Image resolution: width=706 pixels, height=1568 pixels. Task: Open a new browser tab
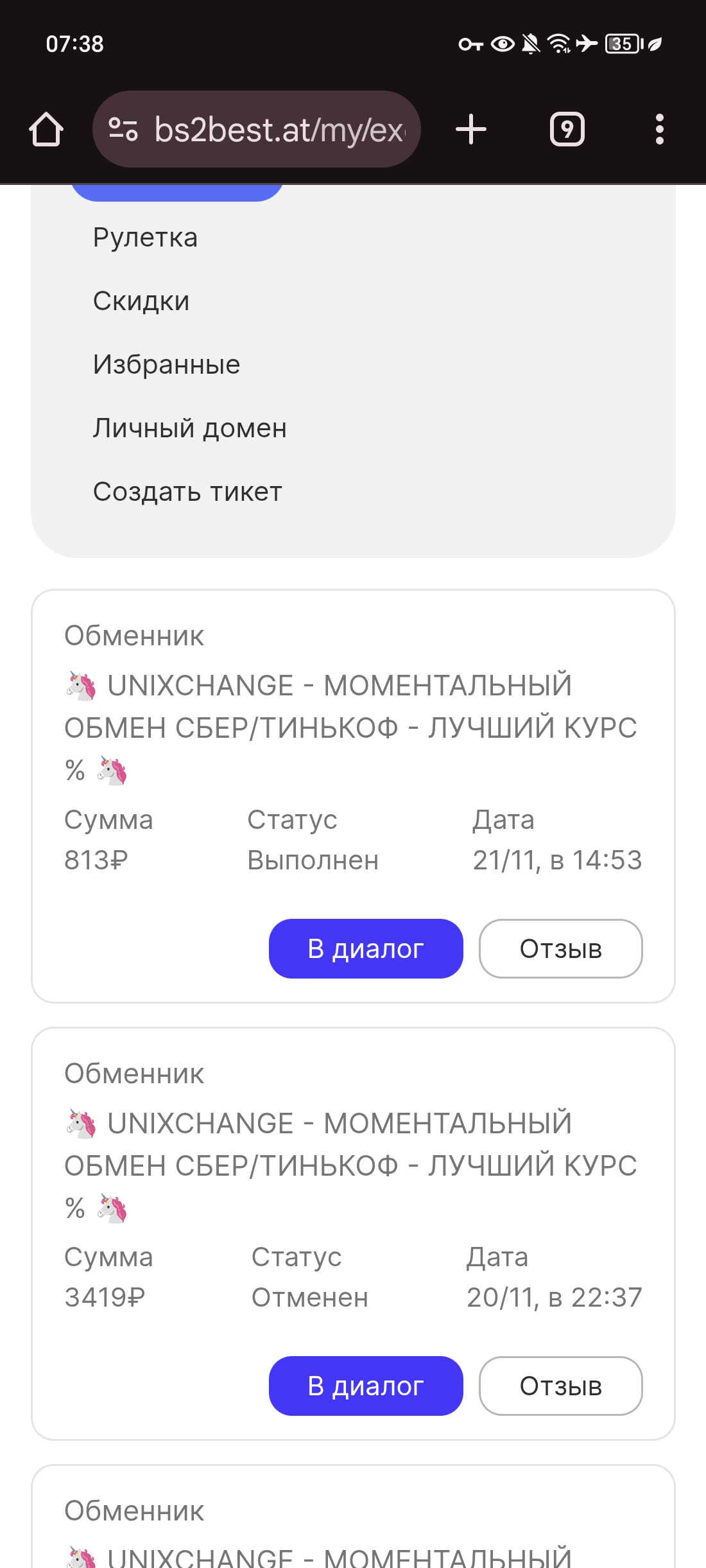471,129
